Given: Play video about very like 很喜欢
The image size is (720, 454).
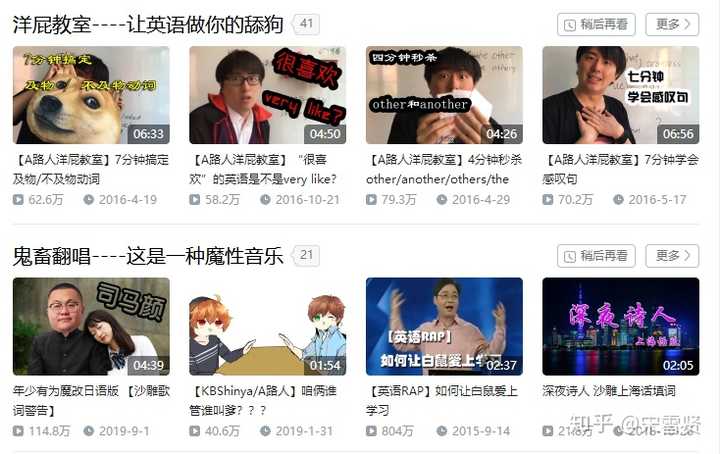Looking at the screenshot, I should [267, 95].
